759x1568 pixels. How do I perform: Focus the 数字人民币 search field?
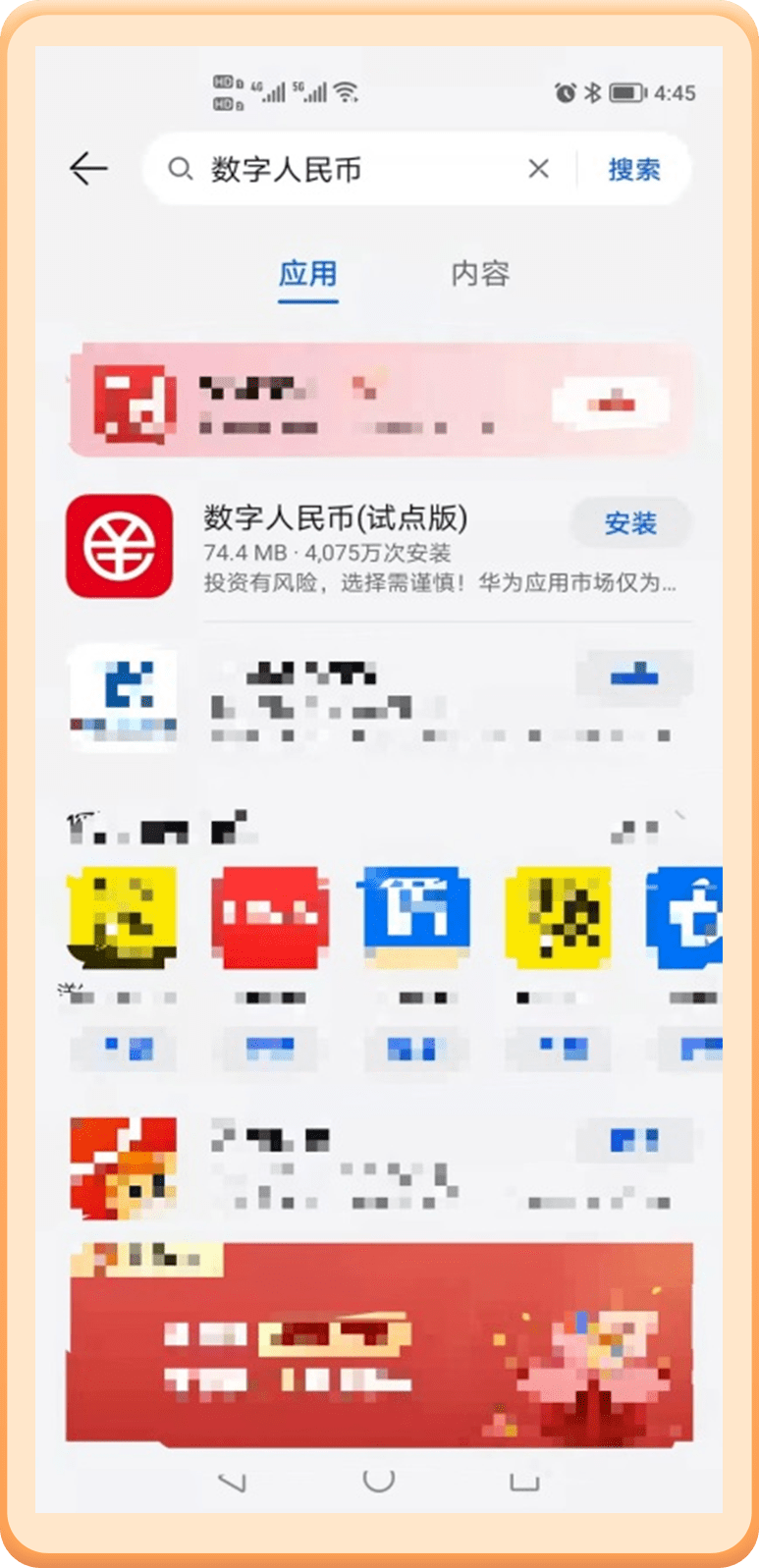(x=344, y=170)
